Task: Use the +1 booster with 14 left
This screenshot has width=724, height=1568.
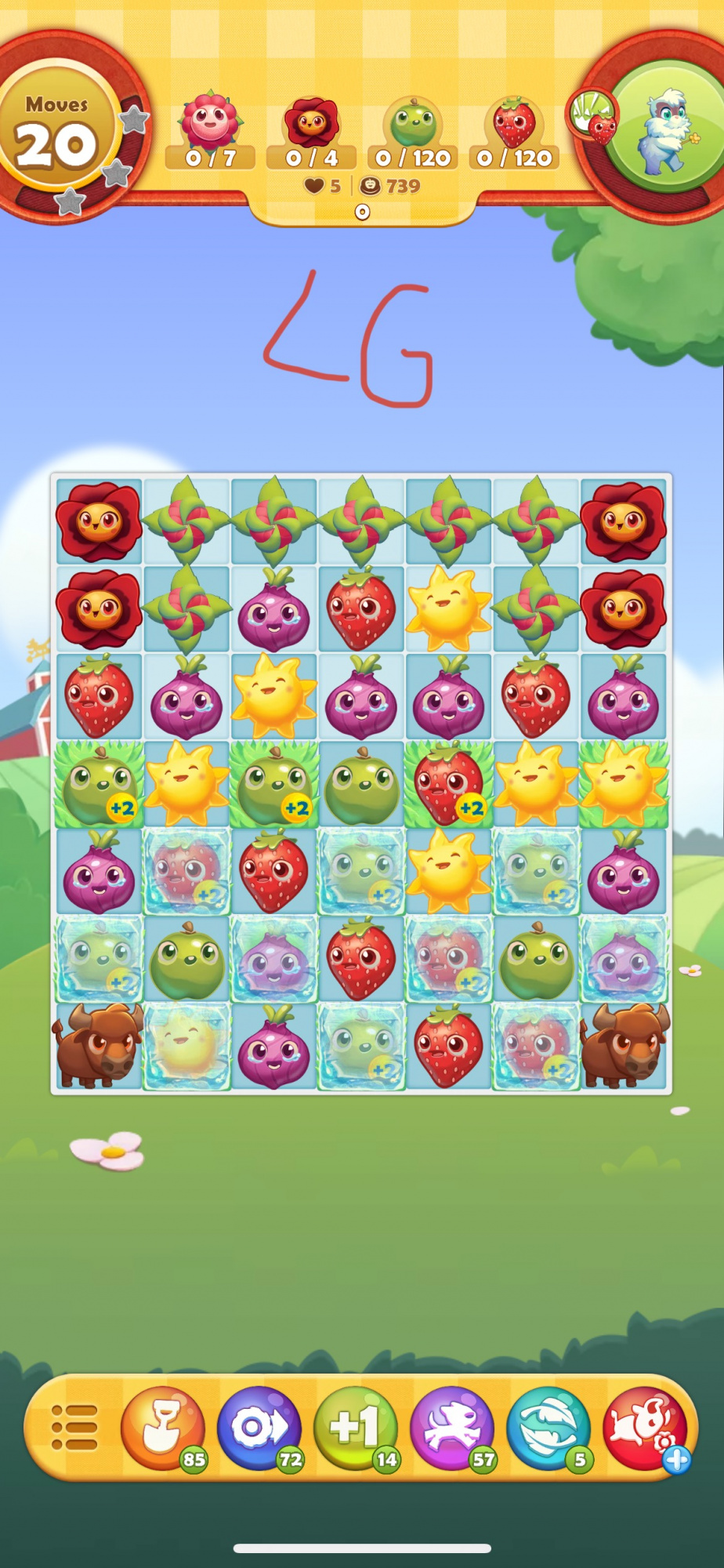Action: (356, 1428)
